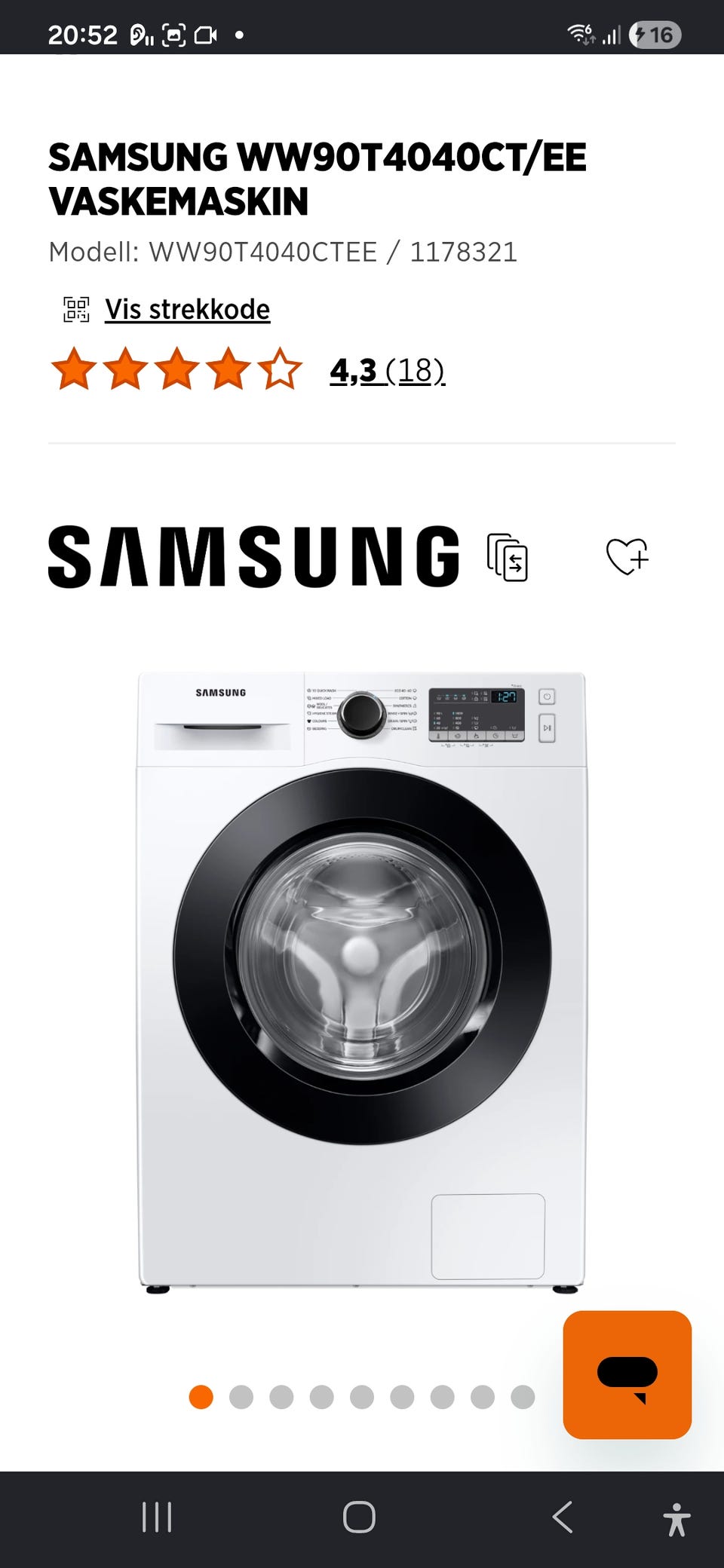Open the orange chat button
Viewport: 724px width, 1568px height.
point(627,1375)
